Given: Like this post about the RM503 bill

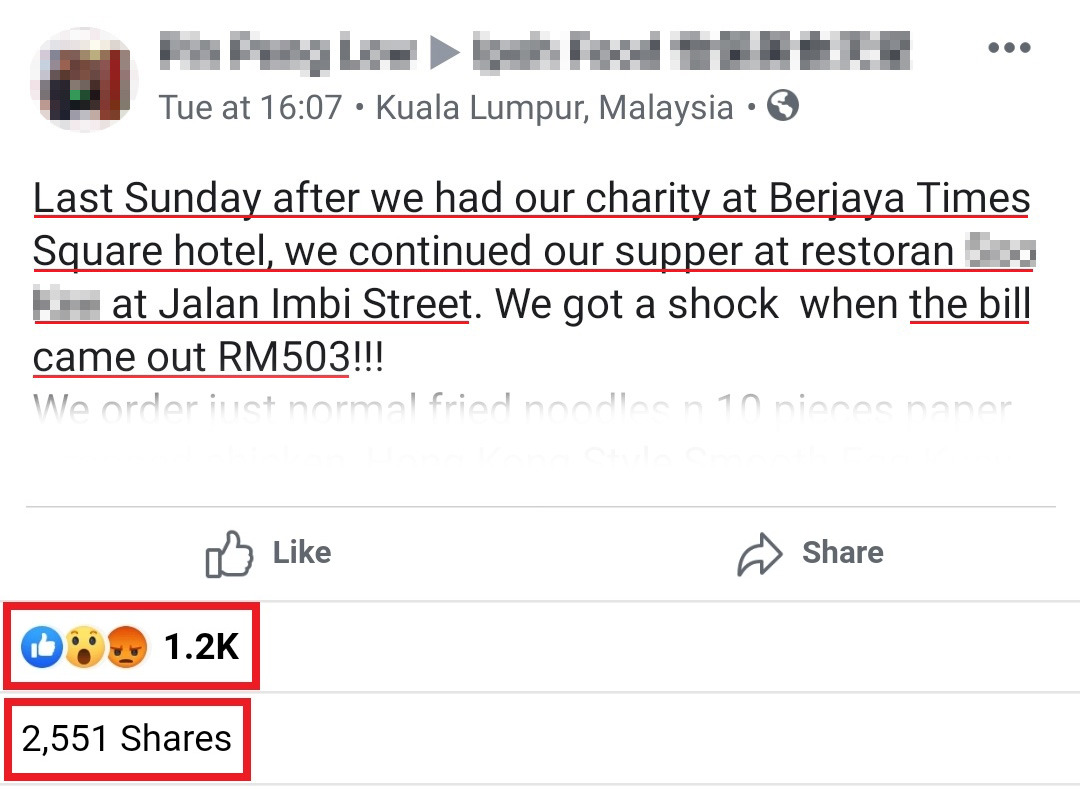Looking at the screenshot, I should [x=268, y=553].
